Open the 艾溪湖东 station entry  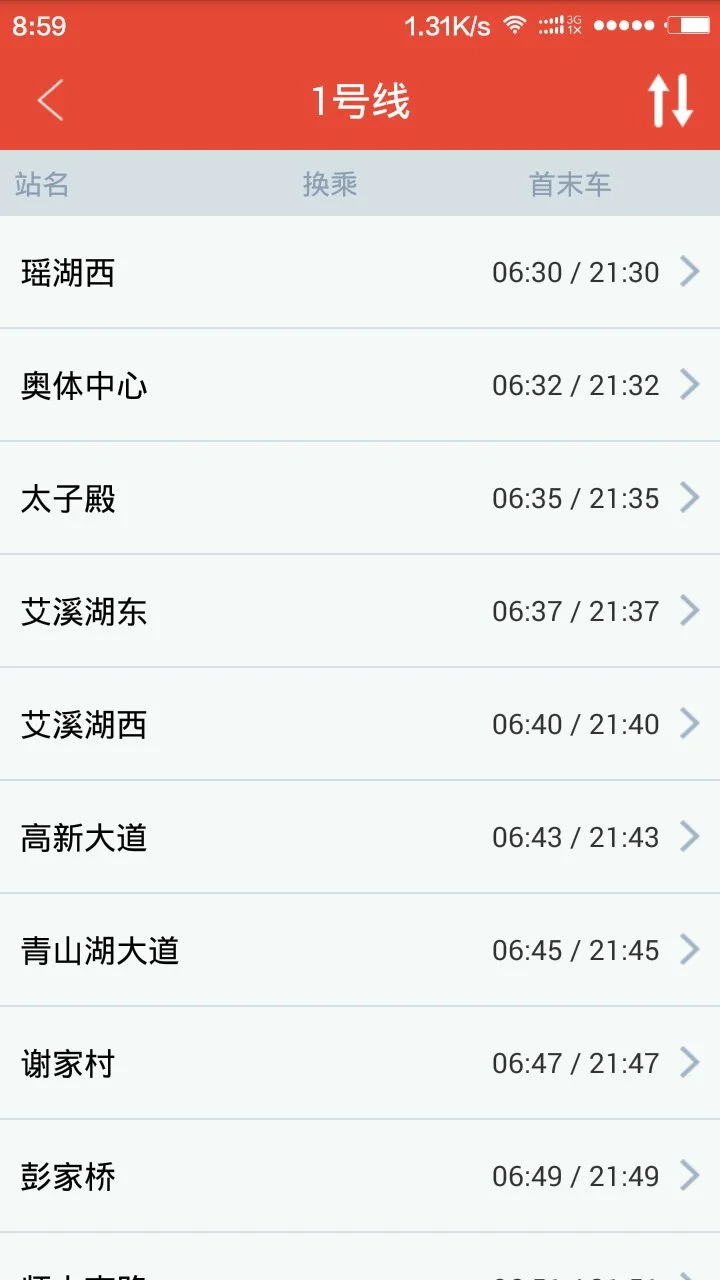360,611
